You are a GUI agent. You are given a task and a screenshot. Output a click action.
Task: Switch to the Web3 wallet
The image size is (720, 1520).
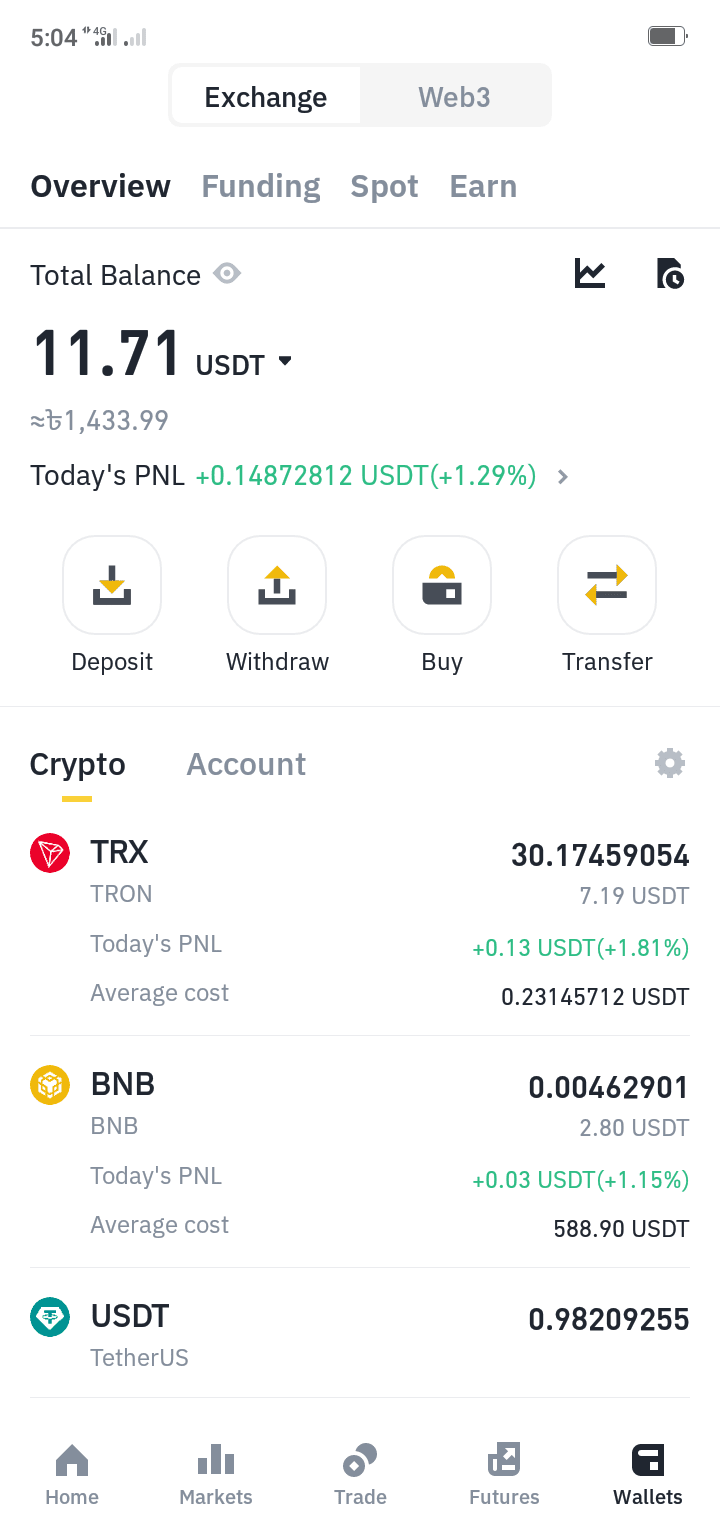454,97
